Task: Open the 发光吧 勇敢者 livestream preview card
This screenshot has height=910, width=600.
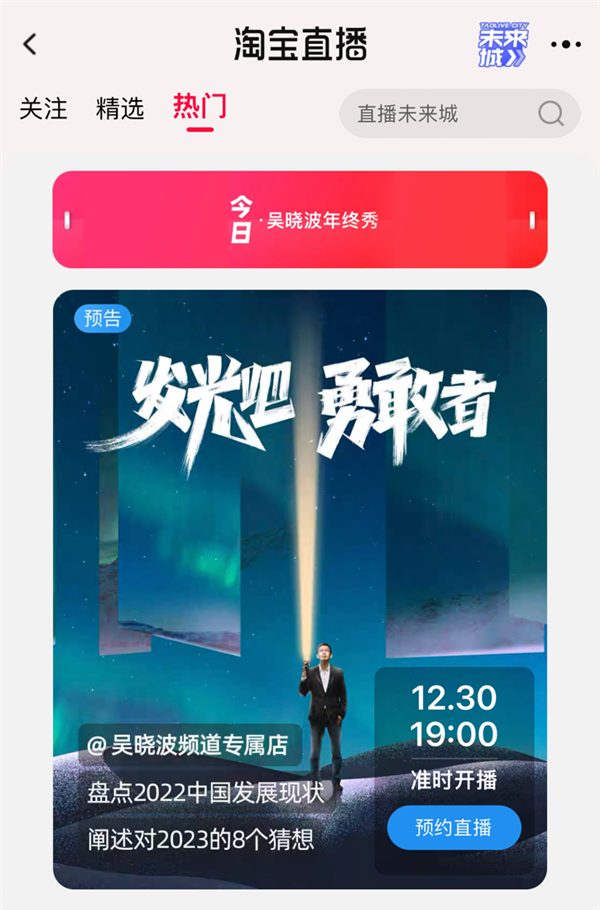Action: click(x=300, y=520)
